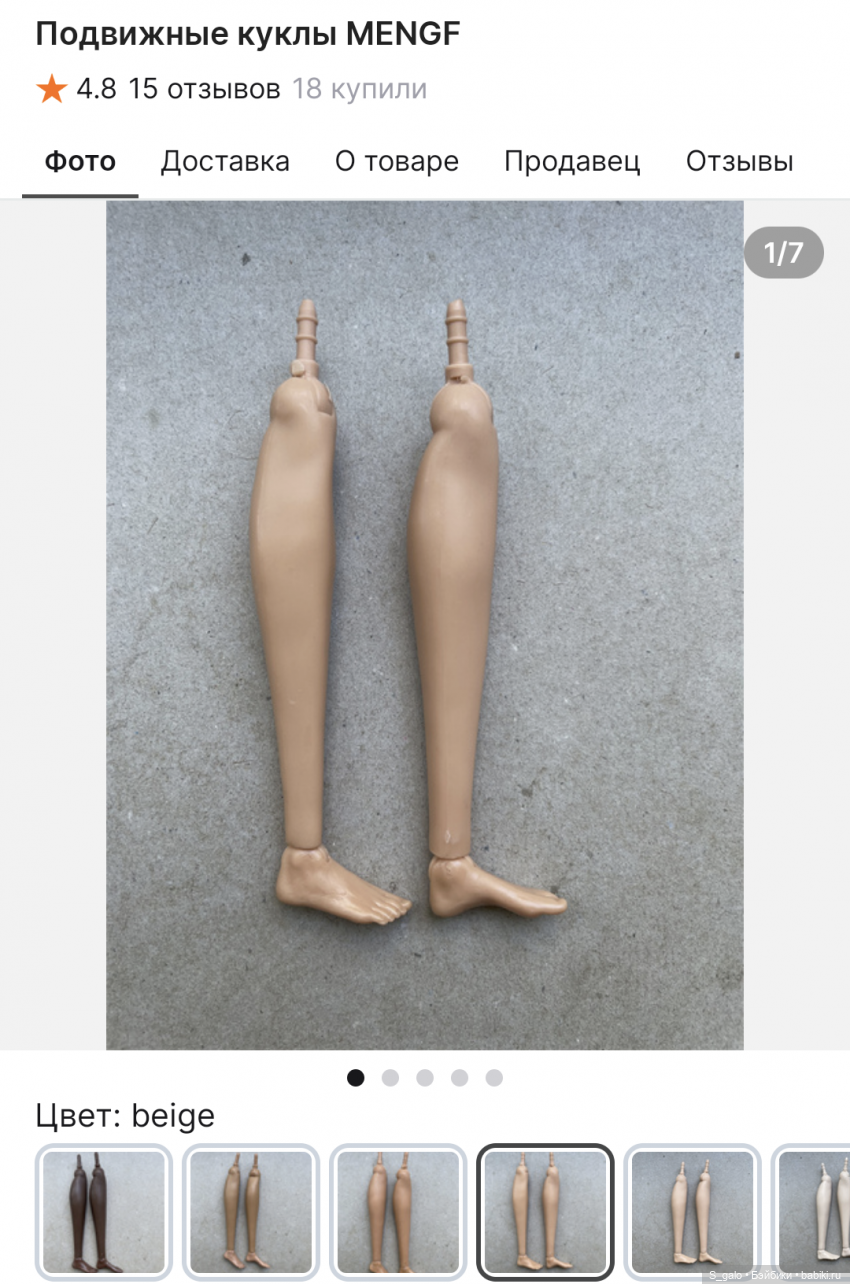Image resolution: width=850 pixels, height=1284 pixels.
Task: Pick the fifth, lighter color variant
Action: coord(692,1212)
